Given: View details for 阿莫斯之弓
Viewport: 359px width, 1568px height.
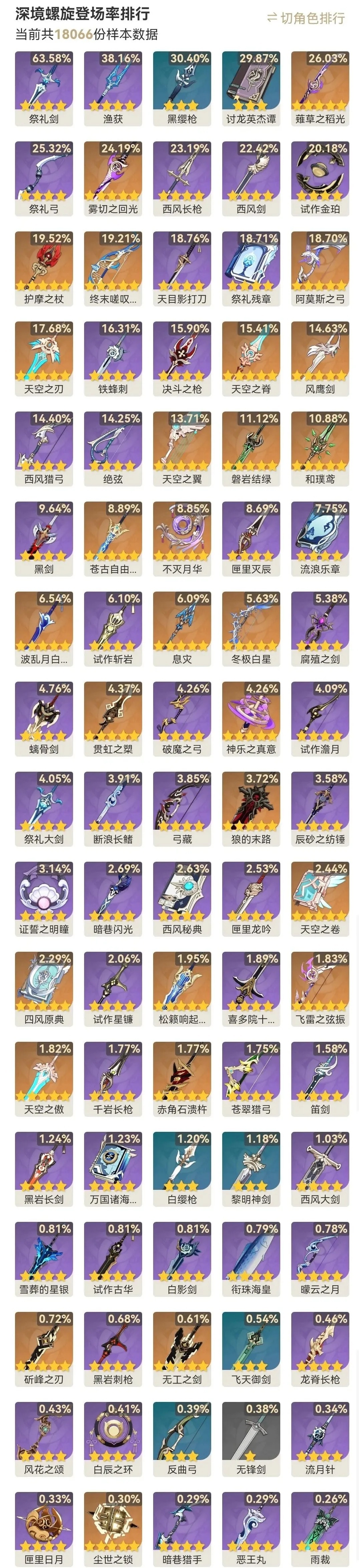Looking at the screenshot, I should (x=320, y=268).
